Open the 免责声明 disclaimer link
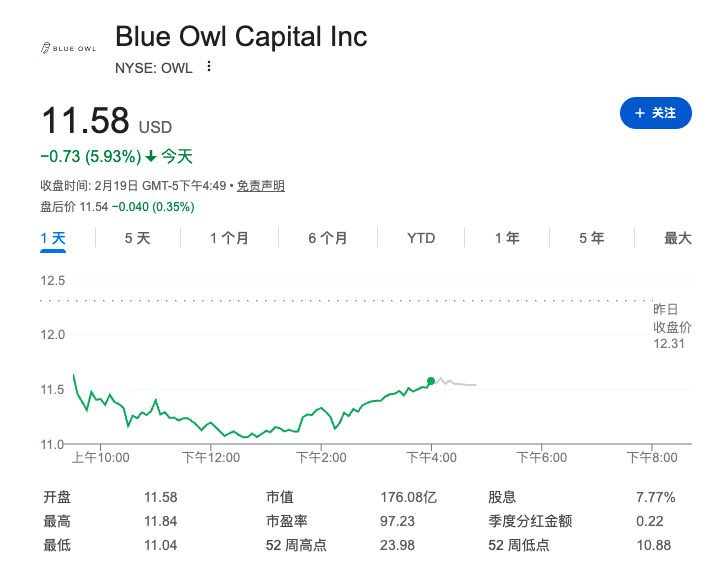 coord(260,186)
